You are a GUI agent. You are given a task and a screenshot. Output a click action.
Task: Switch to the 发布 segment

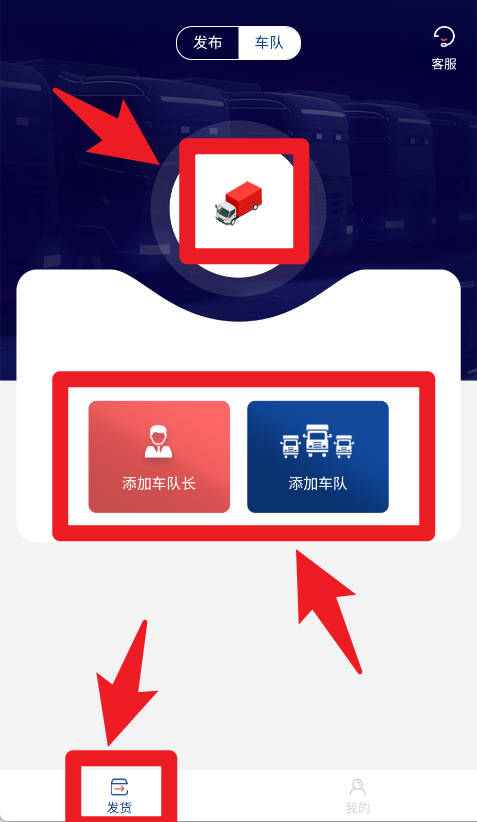(208, 42)
